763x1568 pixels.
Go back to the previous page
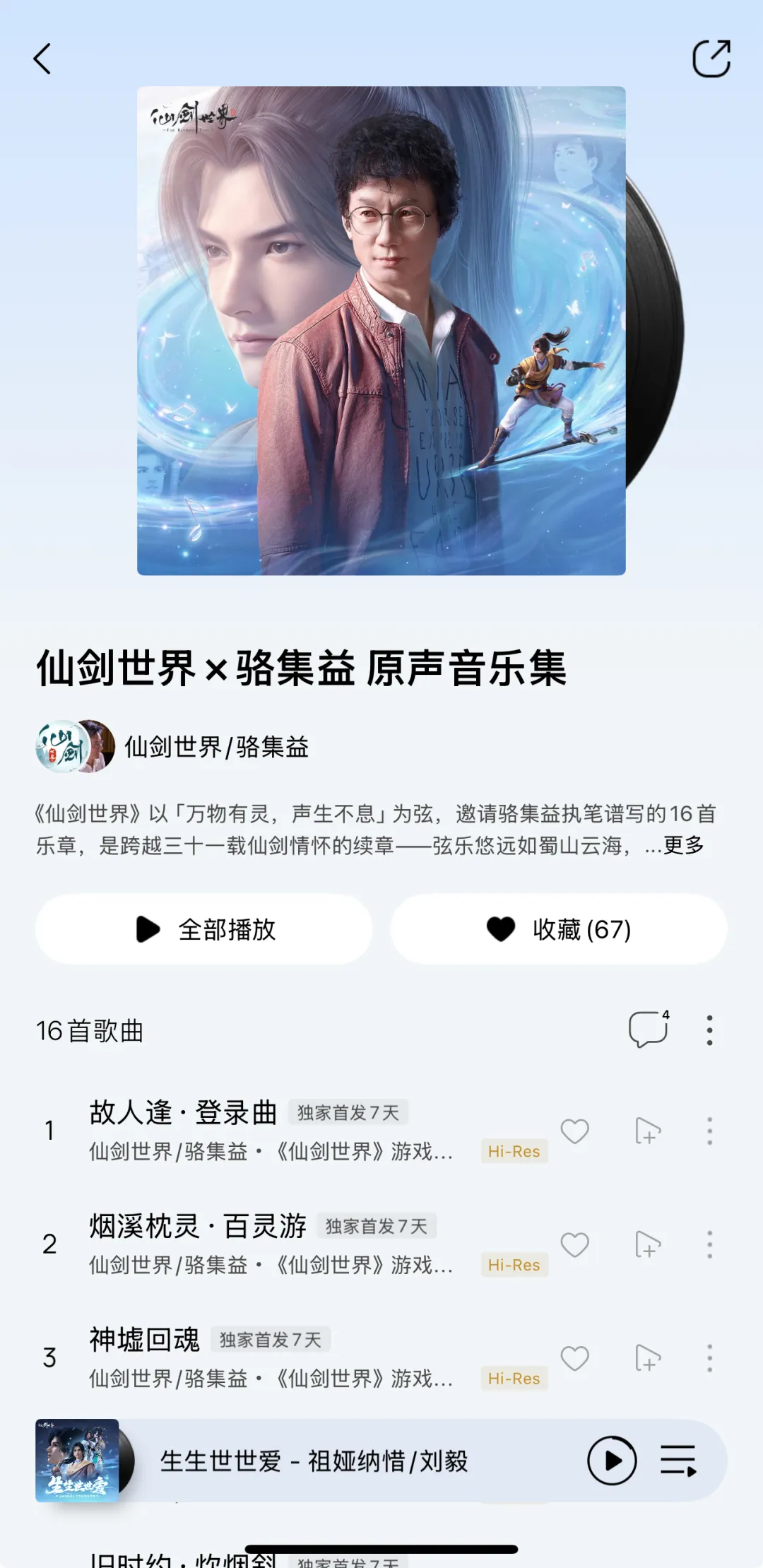(42, 59)
